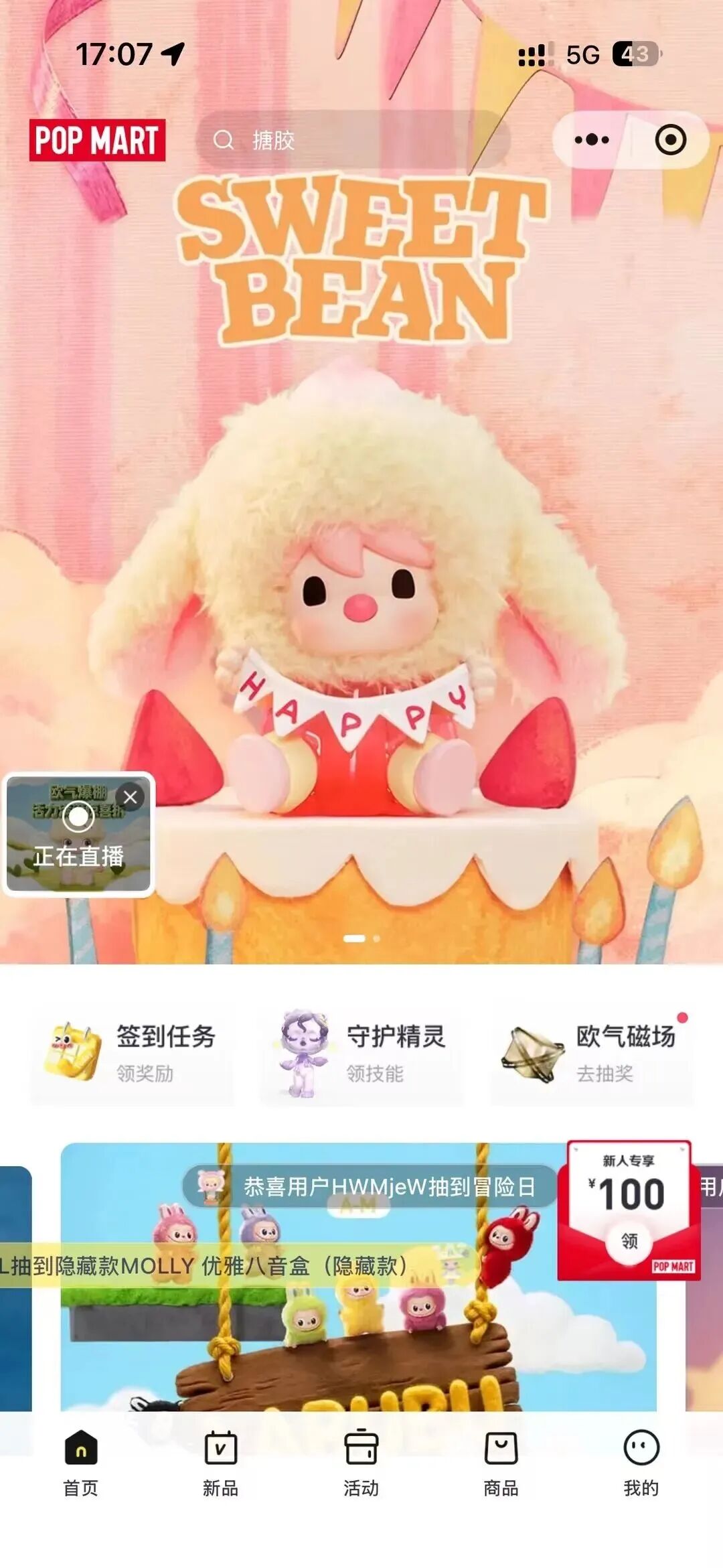
Task: Tap the POP MART logo
Action: pos(97,140)
